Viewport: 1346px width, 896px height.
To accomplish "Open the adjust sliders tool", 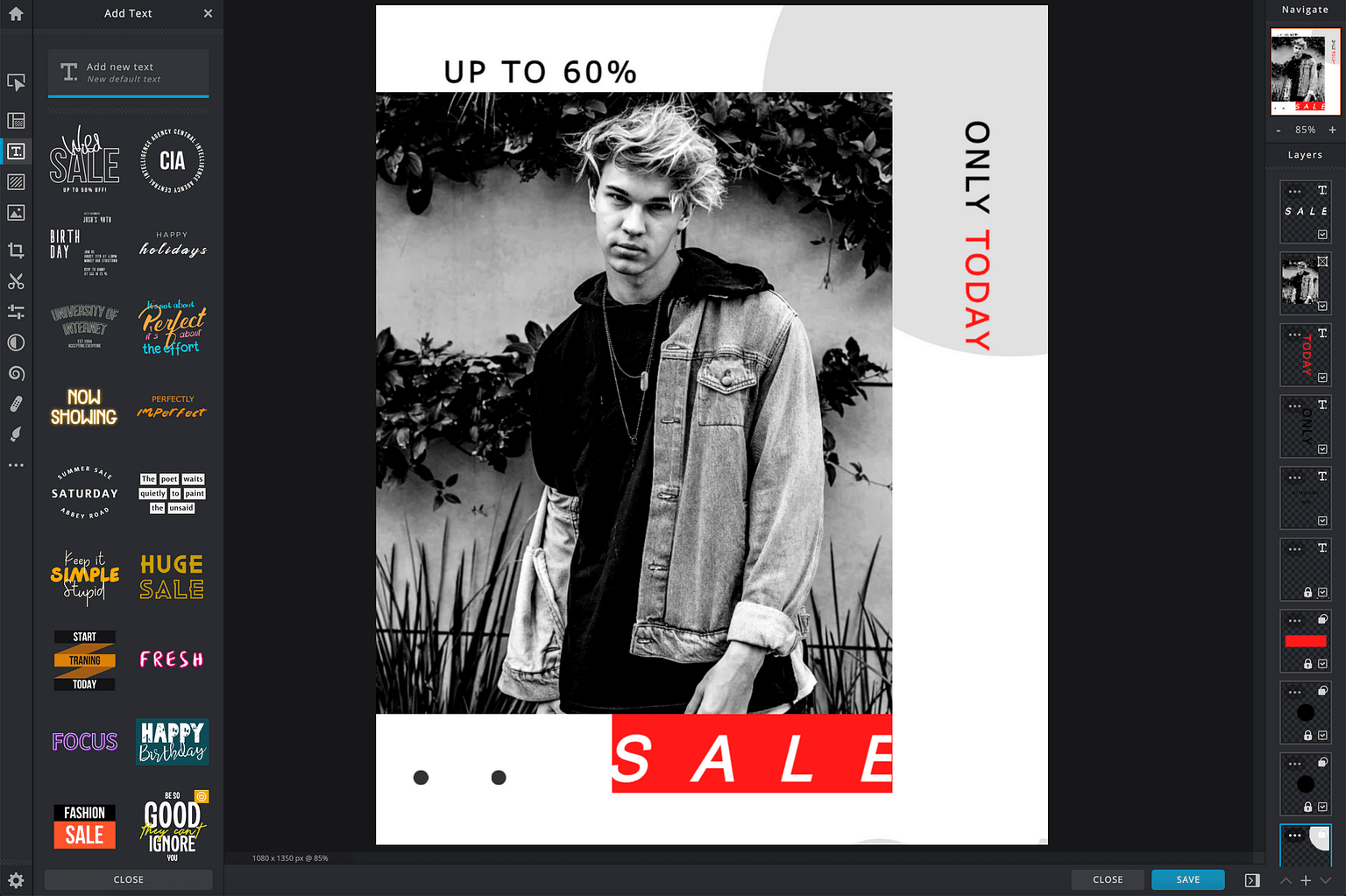I will [x=16, y=312].
